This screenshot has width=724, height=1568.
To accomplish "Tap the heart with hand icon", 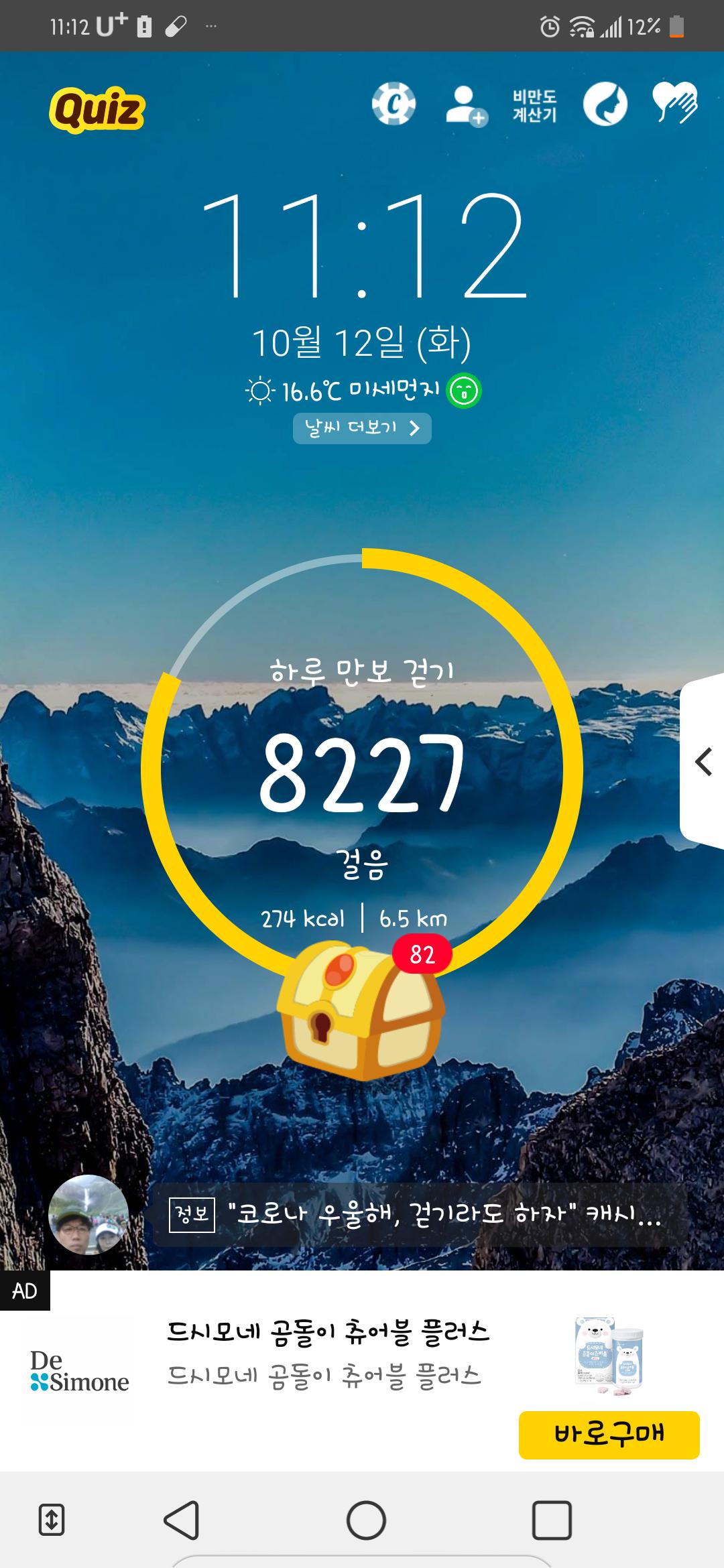I will click(x=675, y=103).
